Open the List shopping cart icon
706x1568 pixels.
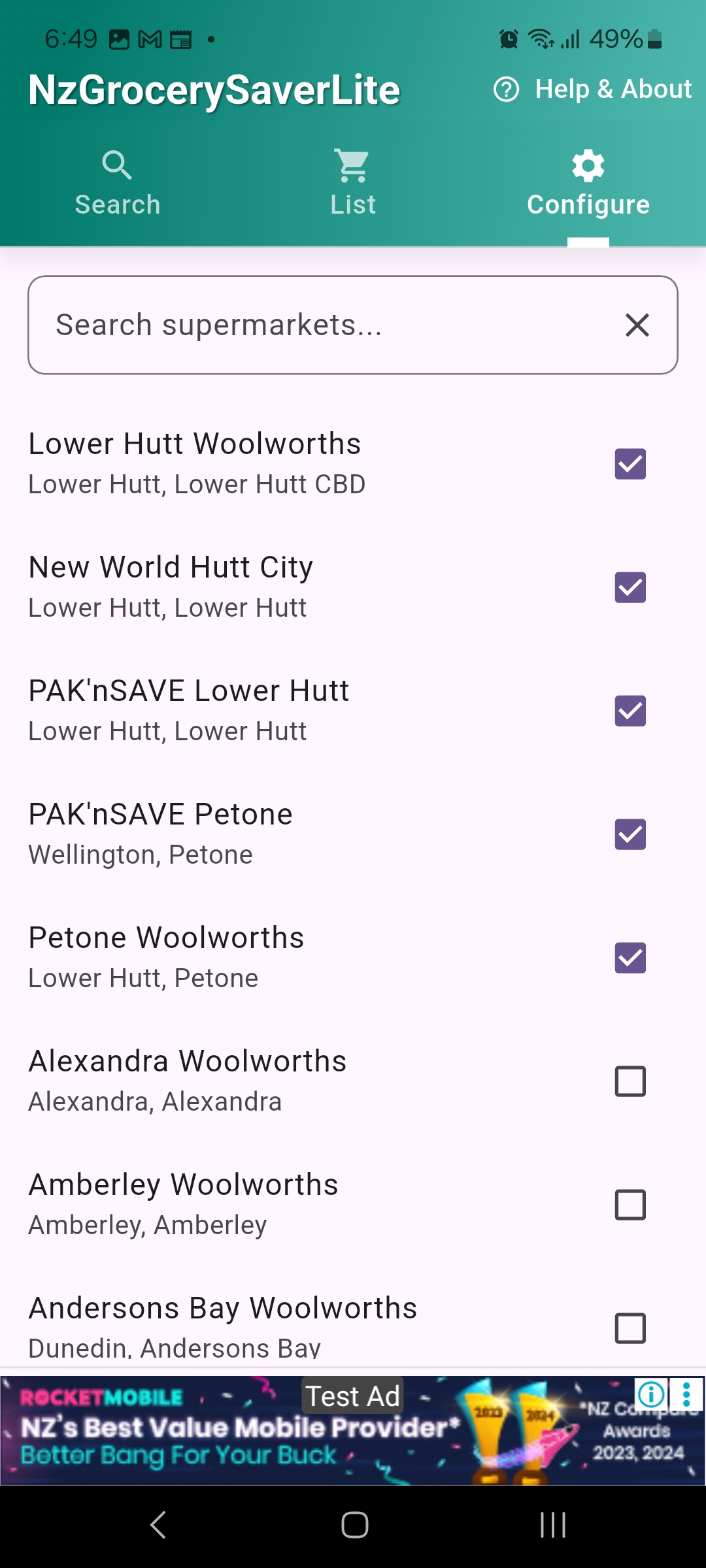tap(352, 164)
